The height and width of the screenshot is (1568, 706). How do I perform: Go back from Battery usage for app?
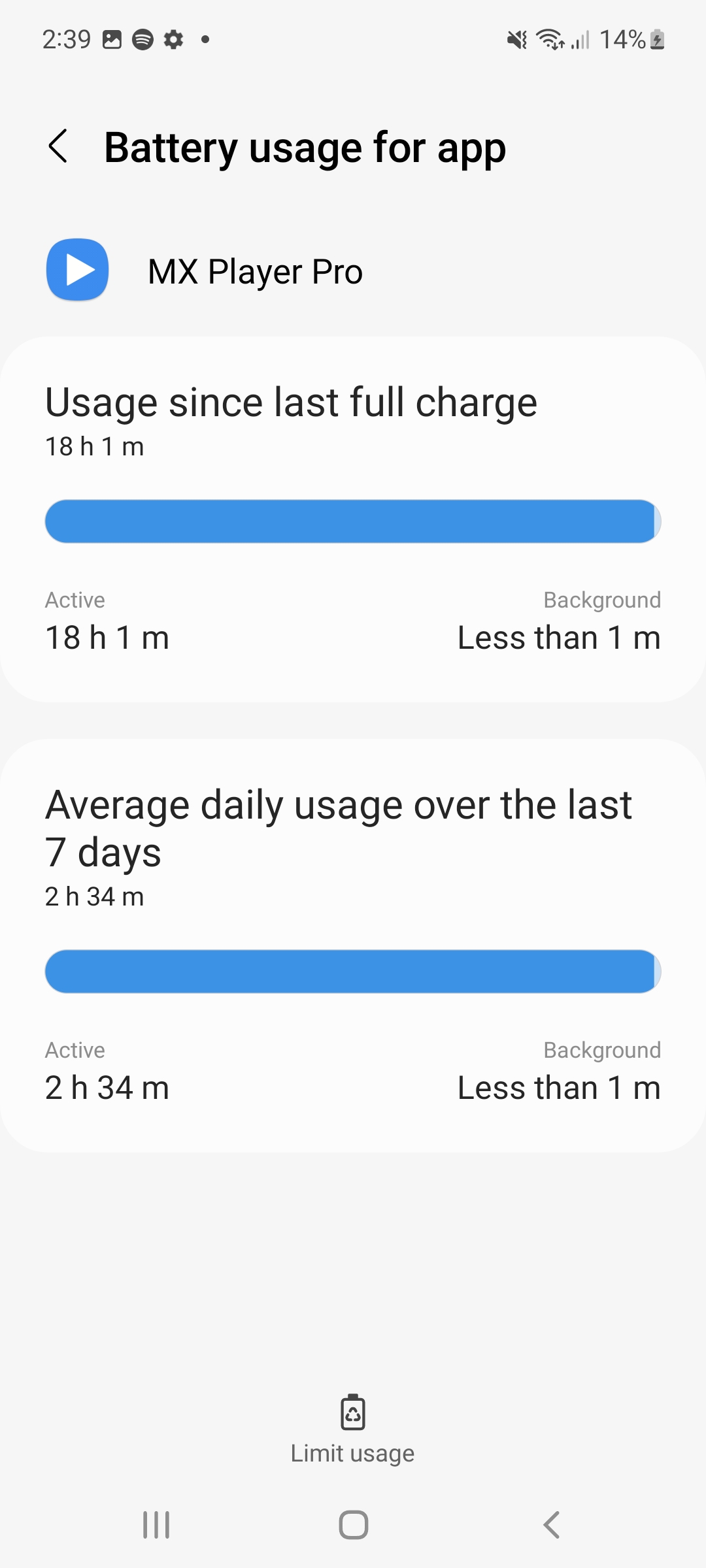58,146
